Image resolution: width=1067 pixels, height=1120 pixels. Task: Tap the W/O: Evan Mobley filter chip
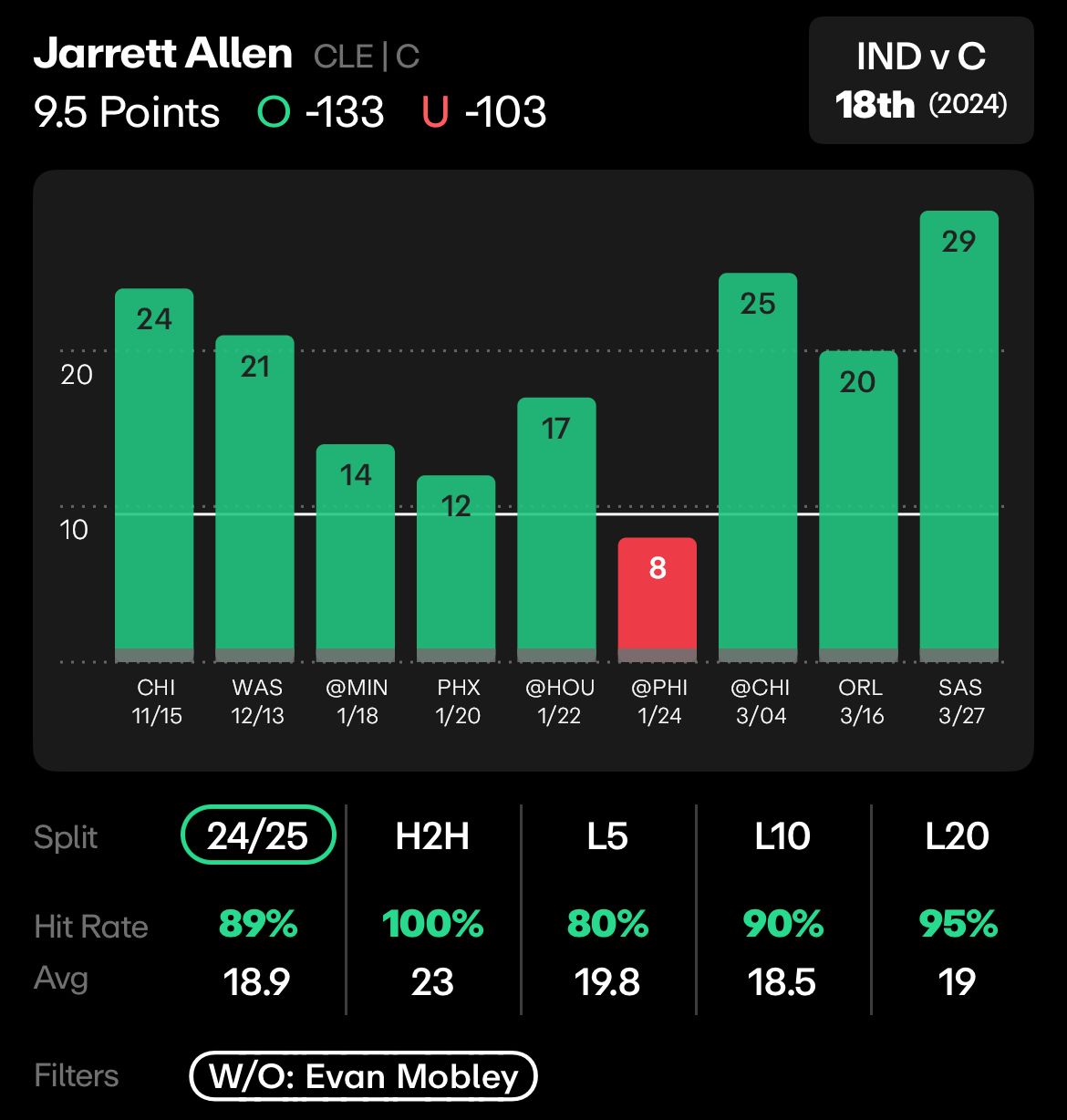coord(363,1076)
